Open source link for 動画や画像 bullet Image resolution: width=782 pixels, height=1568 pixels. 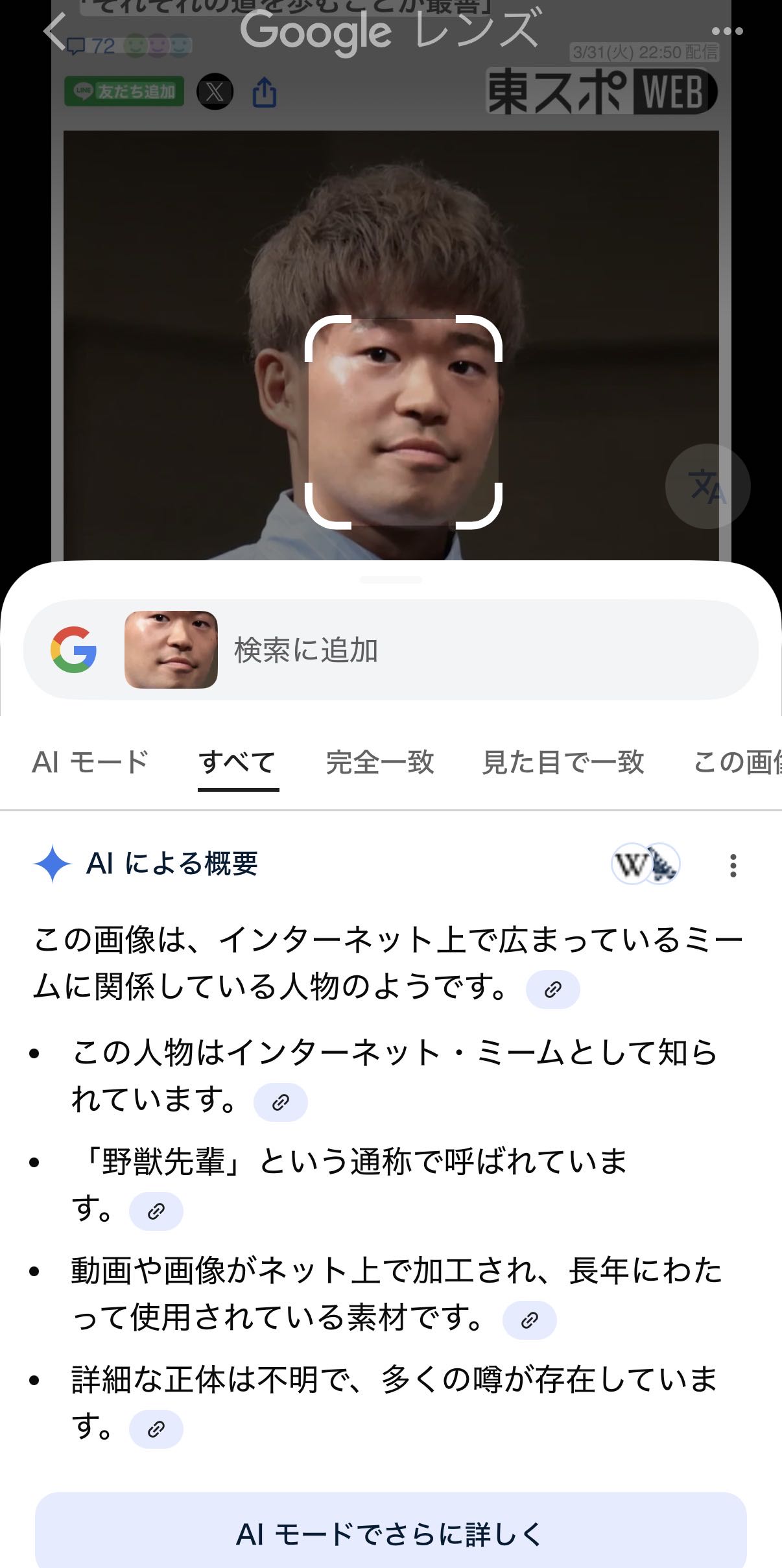(529, 1320)
